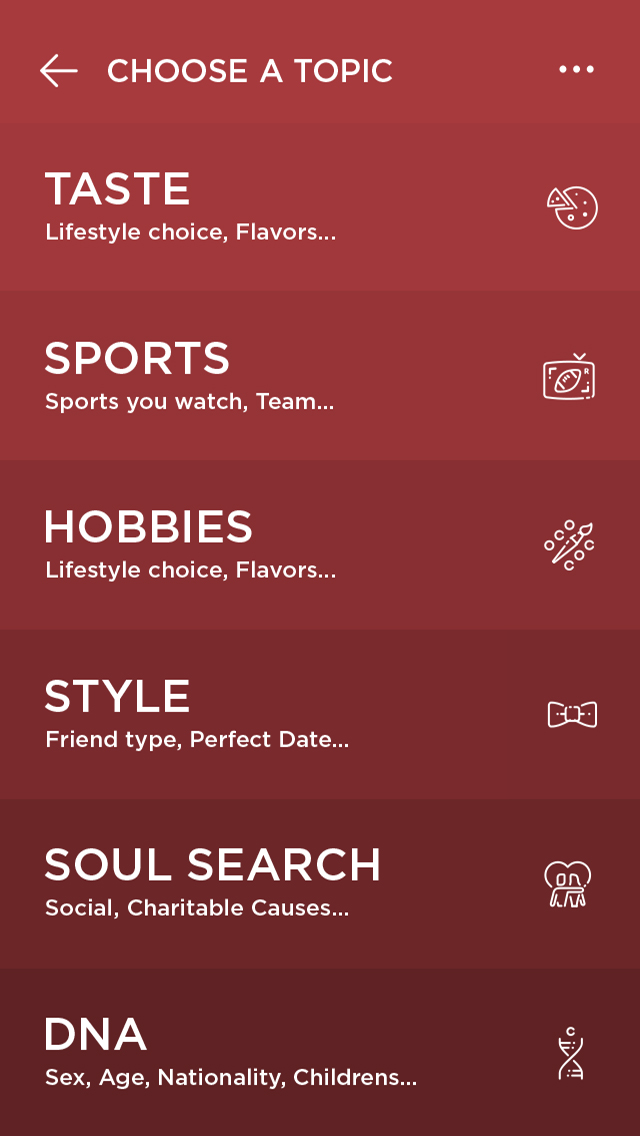This screenshot has width=640, height=1136.
Task: Select the SPORTS topic
Action: [320, 376]
